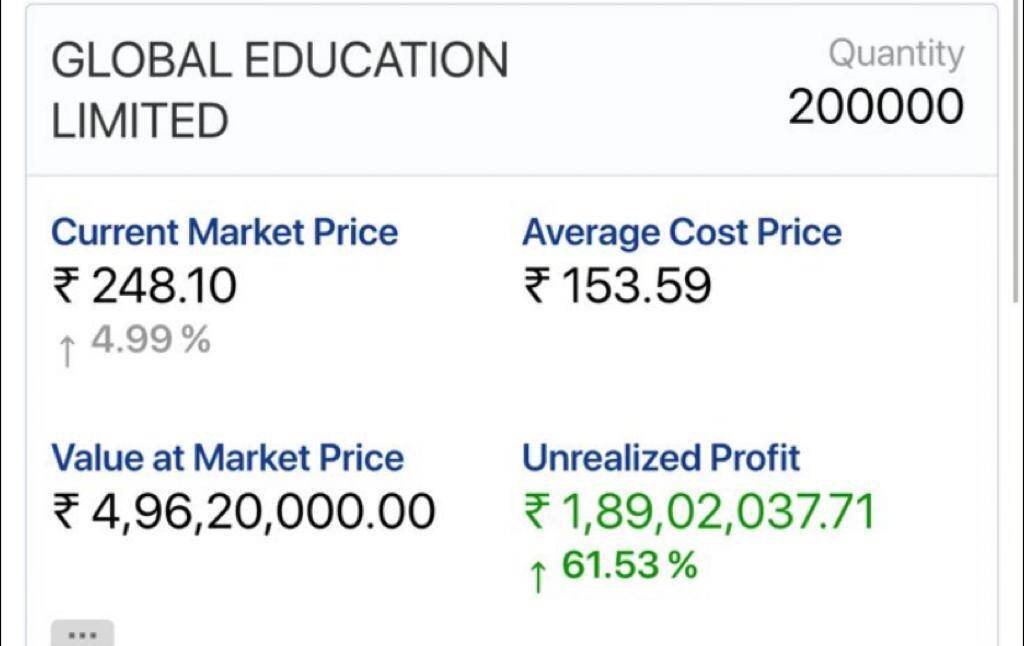1024x646 pixels.
Task: Open the three-dot more options button
Action: tap(83, 634)
